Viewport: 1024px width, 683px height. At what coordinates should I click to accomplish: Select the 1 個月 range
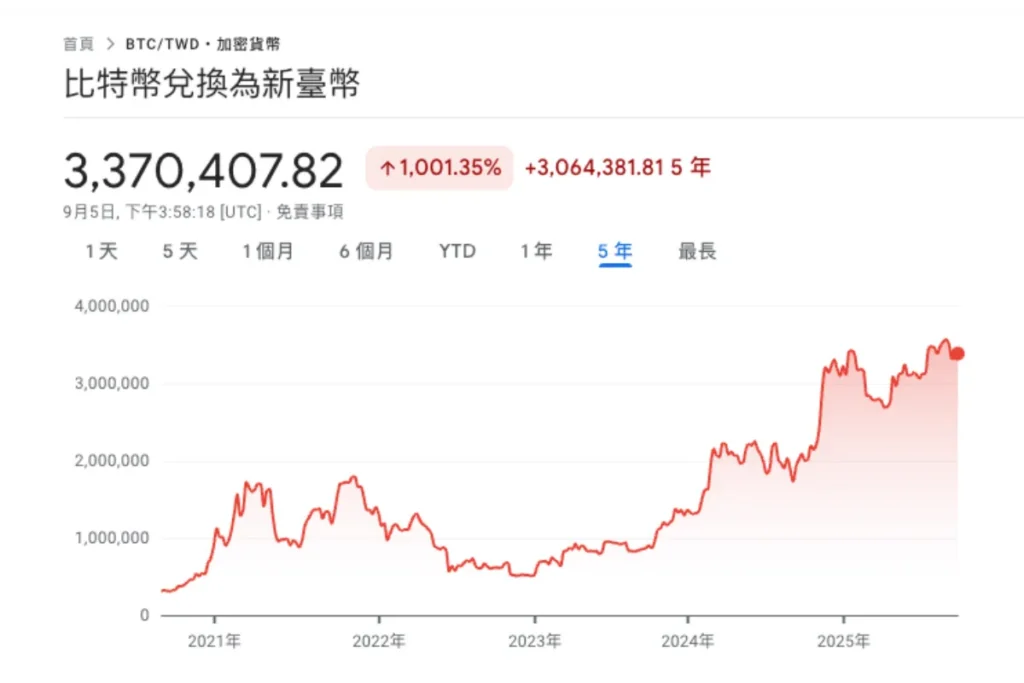point(268,252)
